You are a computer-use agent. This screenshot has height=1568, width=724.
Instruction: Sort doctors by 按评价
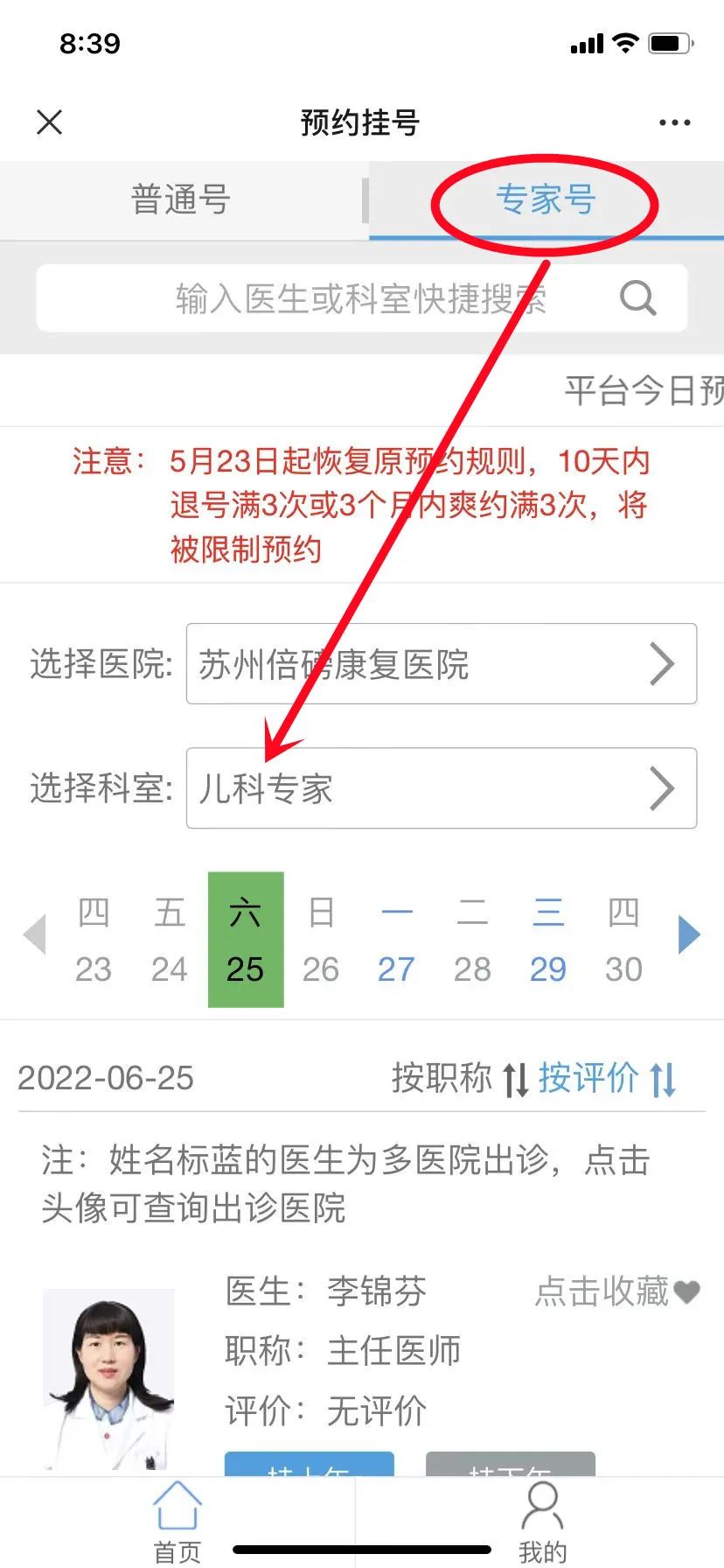(x=607, y=1079)
